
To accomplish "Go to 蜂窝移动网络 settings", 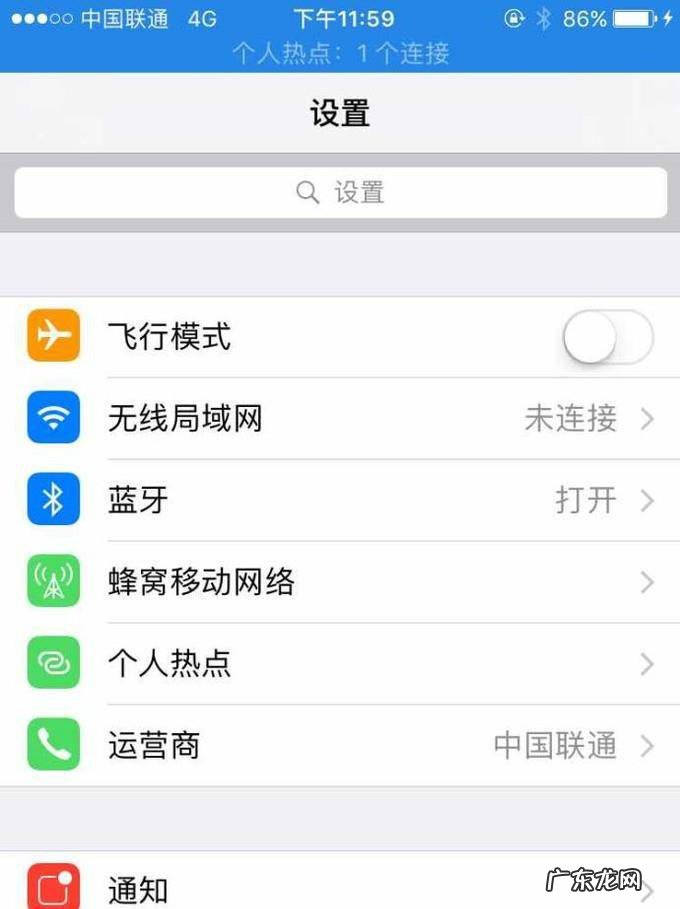I will point(340,582).
